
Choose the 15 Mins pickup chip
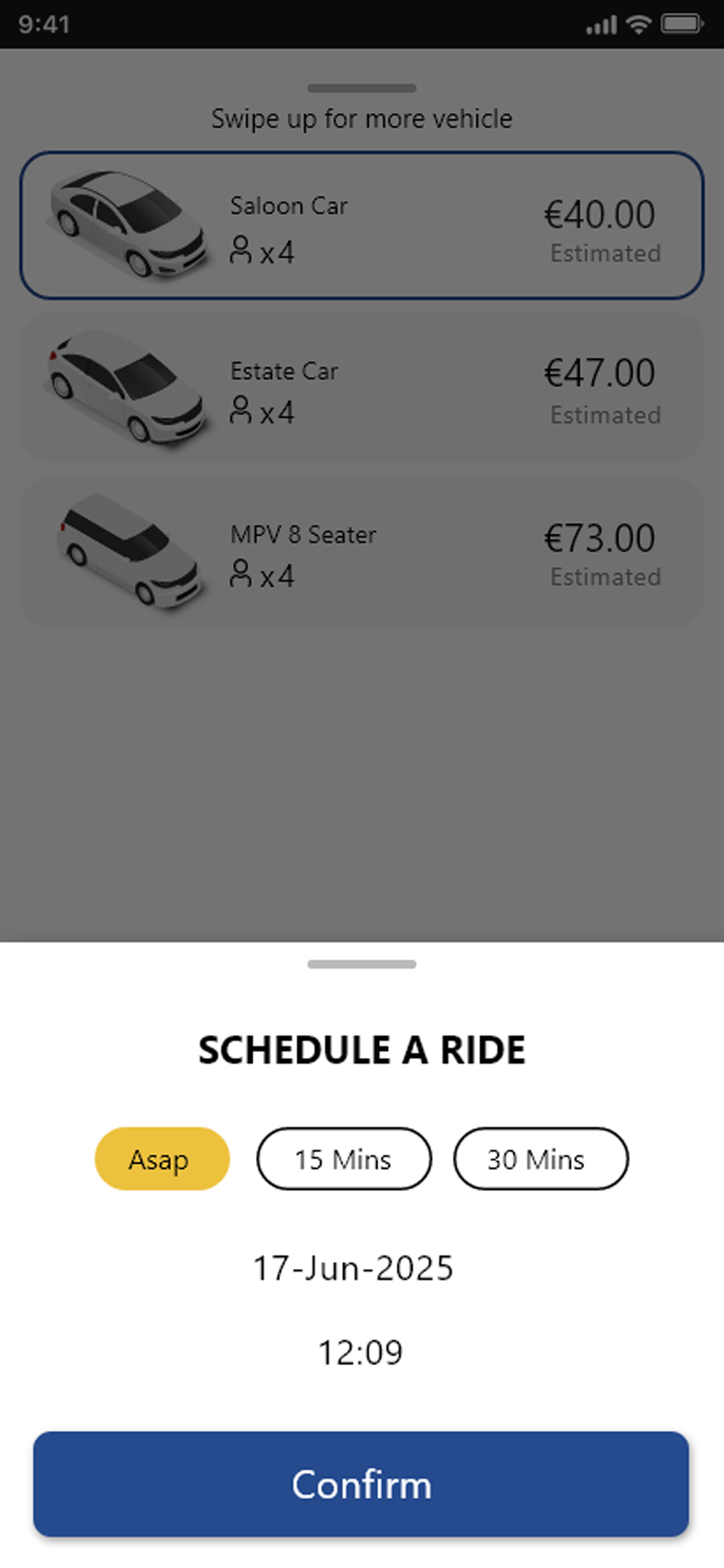tap(344, 1158)
